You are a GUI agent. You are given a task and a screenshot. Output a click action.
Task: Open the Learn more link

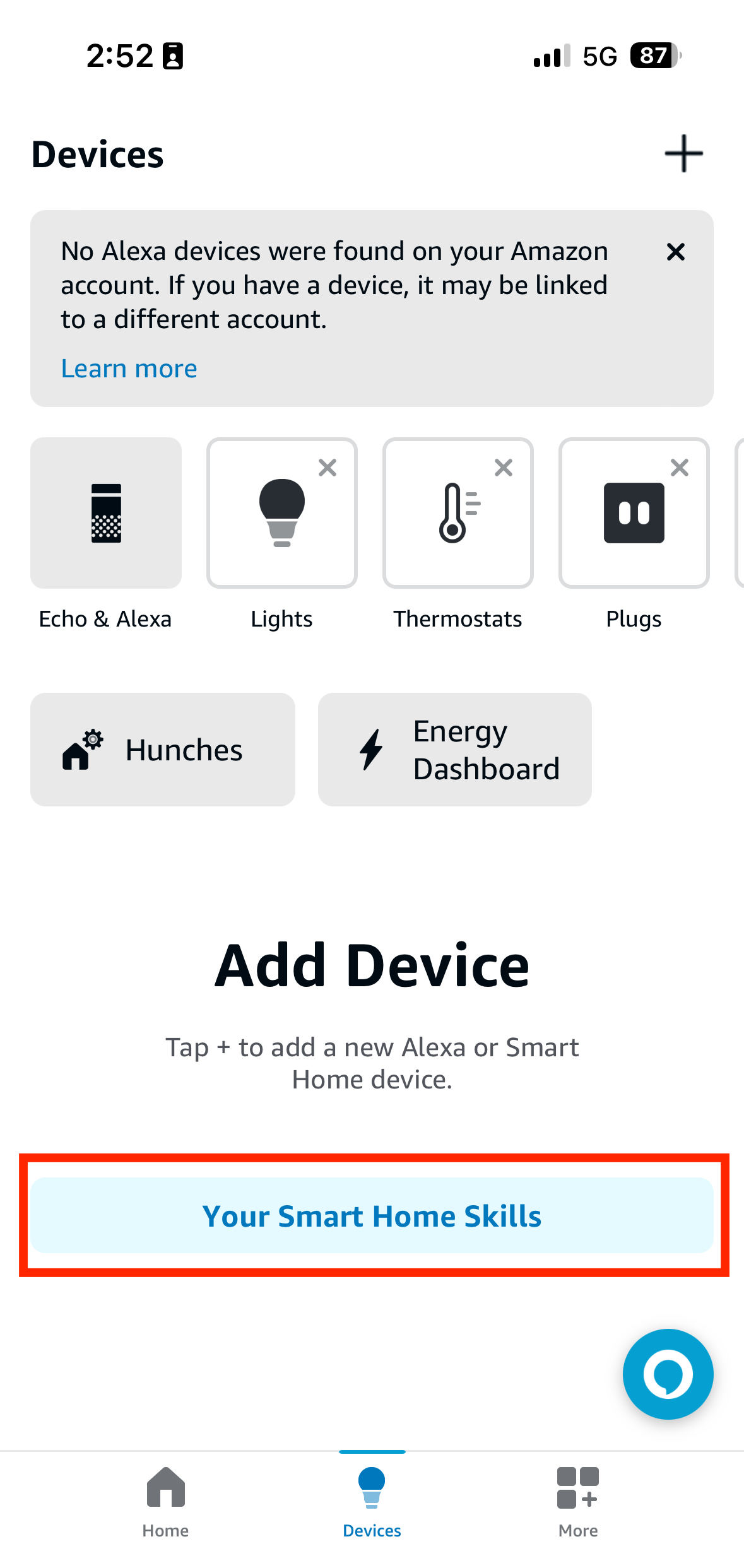tap(129, 368)
